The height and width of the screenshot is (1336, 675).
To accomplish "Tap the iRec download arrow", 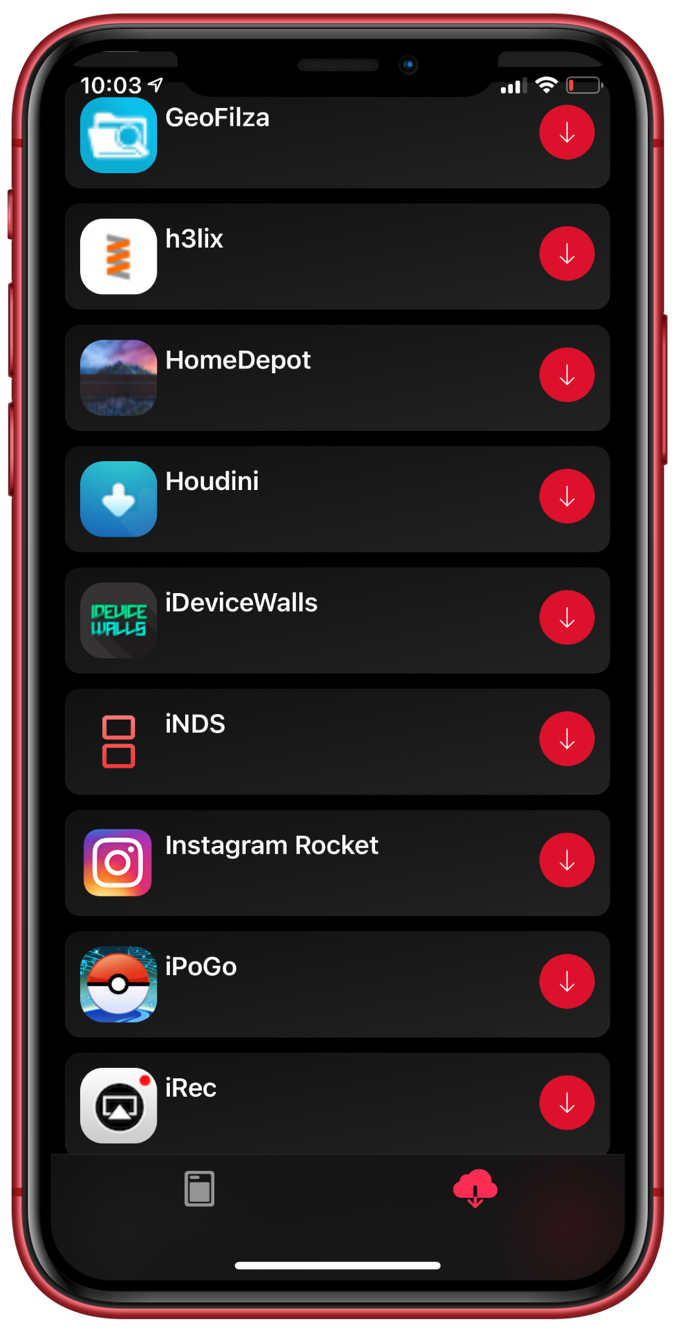I will (x=567, y=1103).
